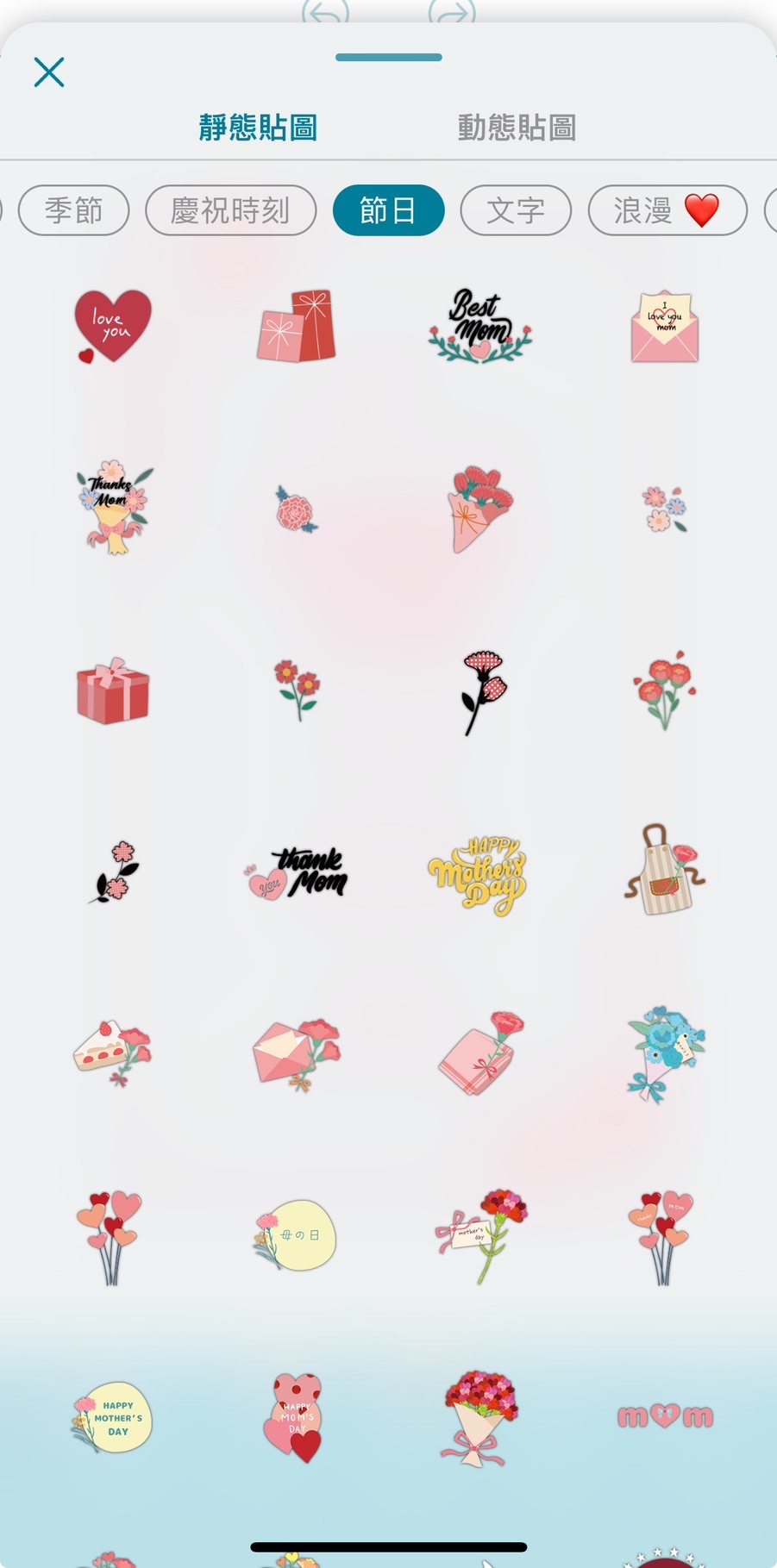This screenshot has width=777, height=1568.
Task: Close the sticker picker panel
Action: coord(49,72)
